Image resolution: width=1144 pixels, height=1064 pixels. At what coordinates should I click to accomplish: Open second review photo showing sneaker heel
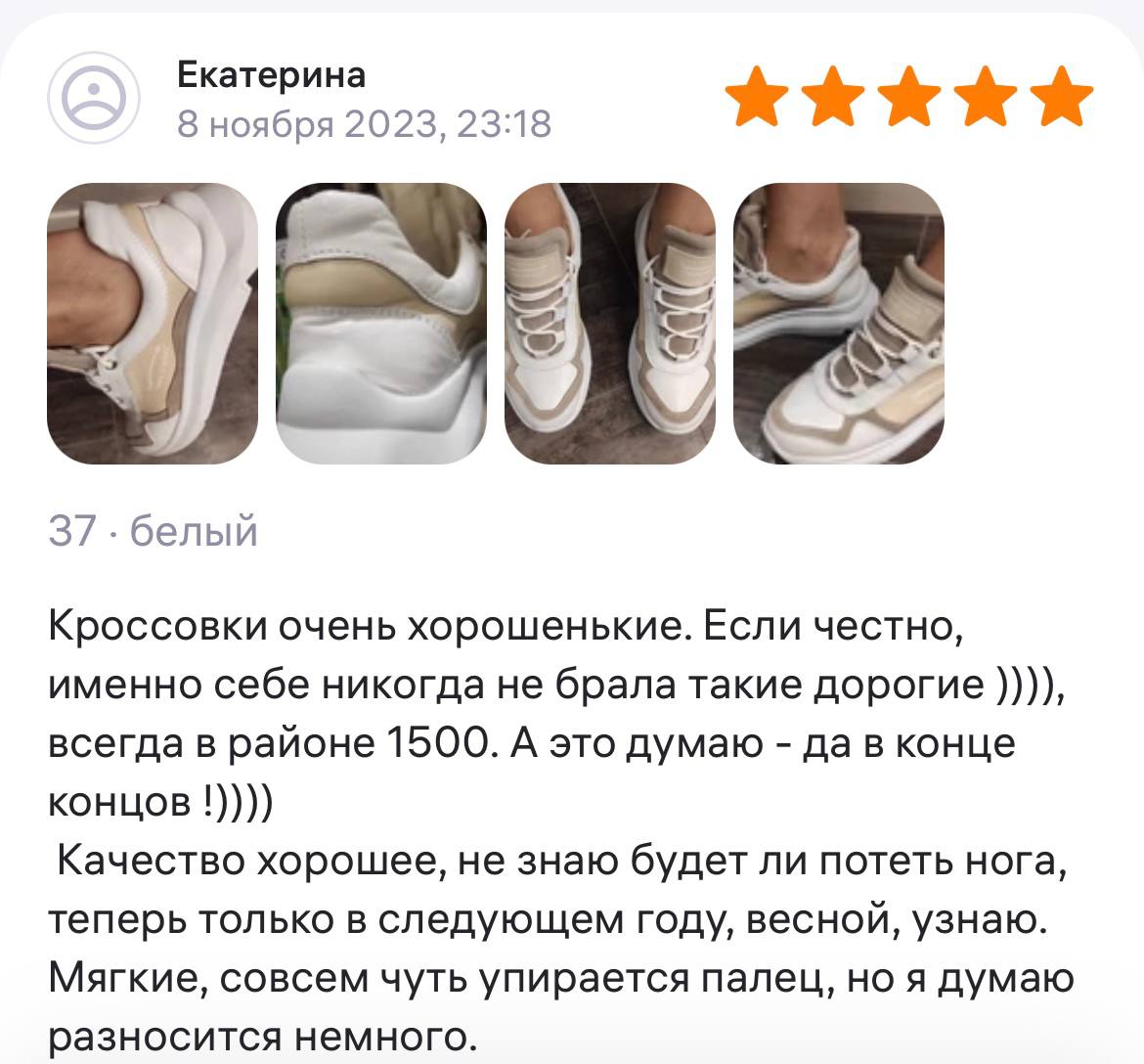point(381,323)
